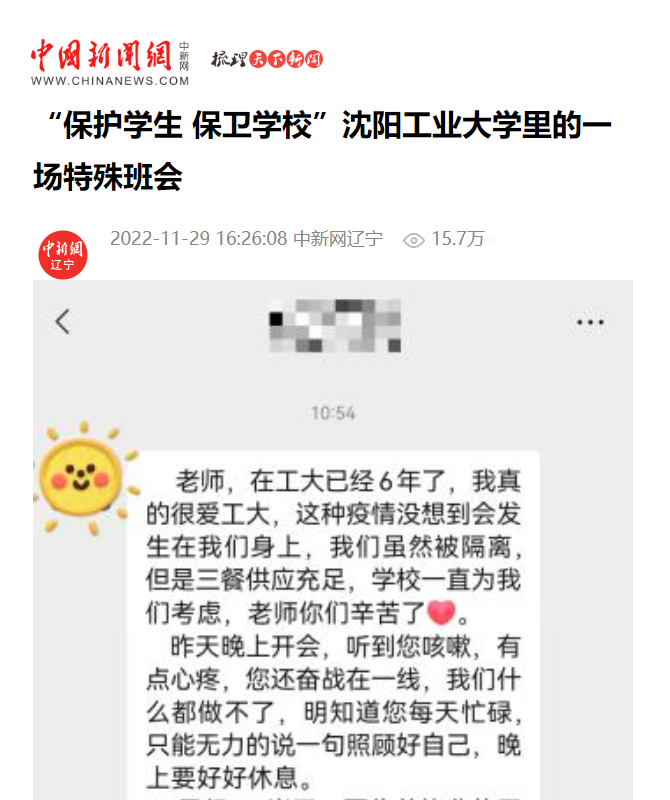Screen dimensions: 670x800
Task: Open the 中新网辽宁 source avatar
Action: tap(63, 254)
